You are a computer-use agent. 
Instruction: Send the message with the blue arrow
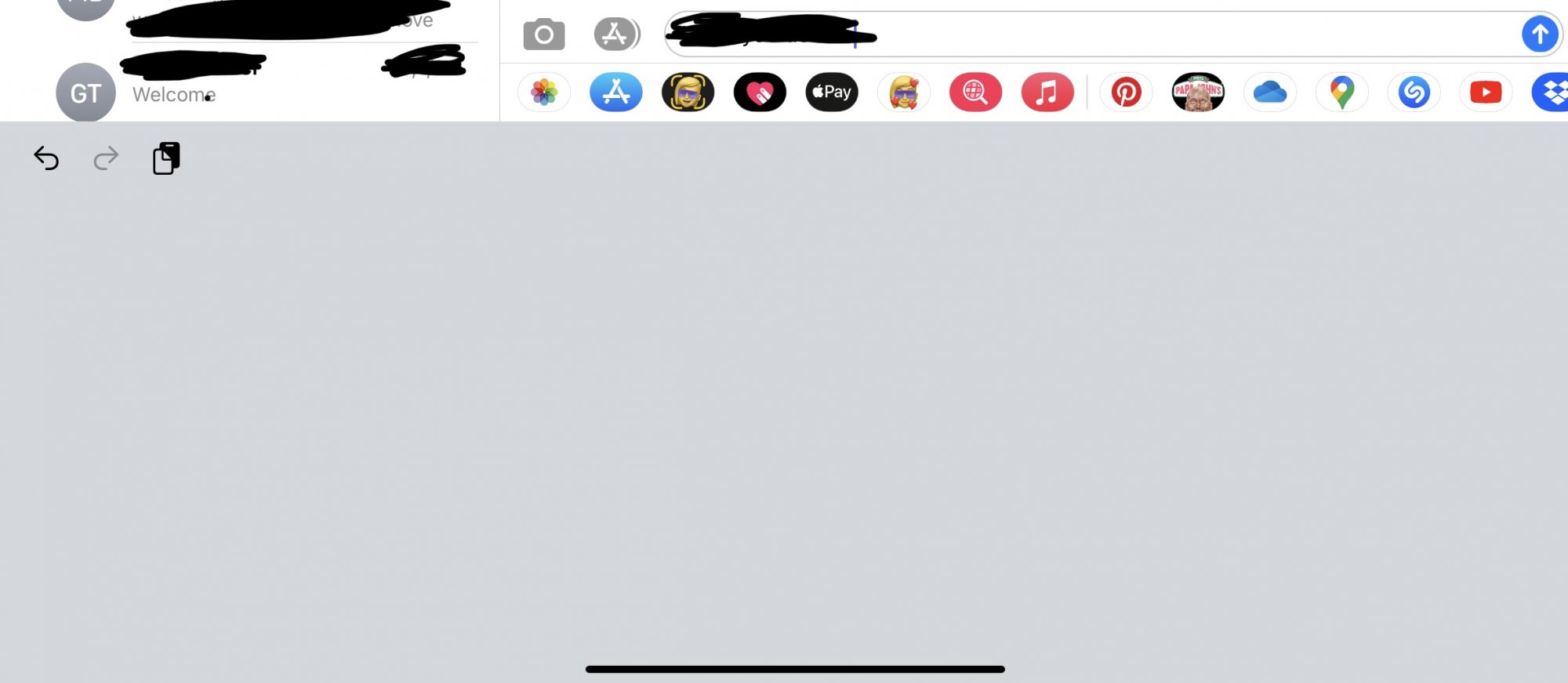click(1540, 34)
